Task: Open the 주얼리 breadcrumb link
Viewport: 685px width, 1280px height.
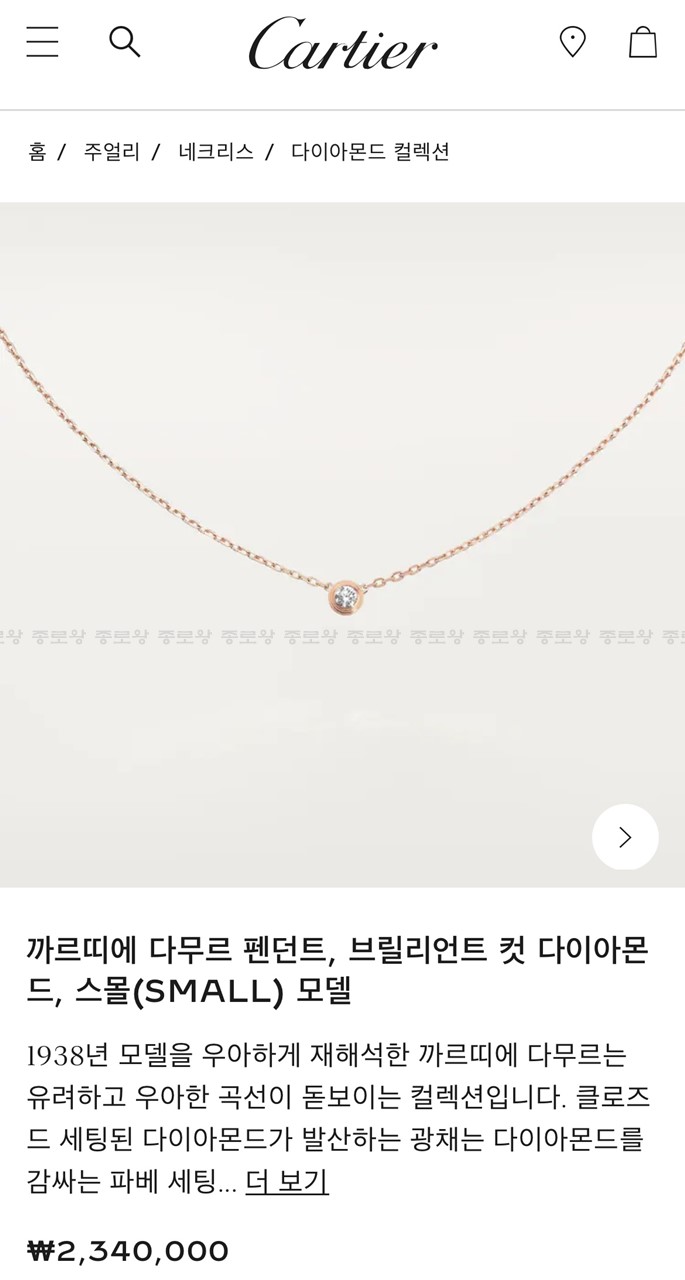Action: [x=111, y=152]
